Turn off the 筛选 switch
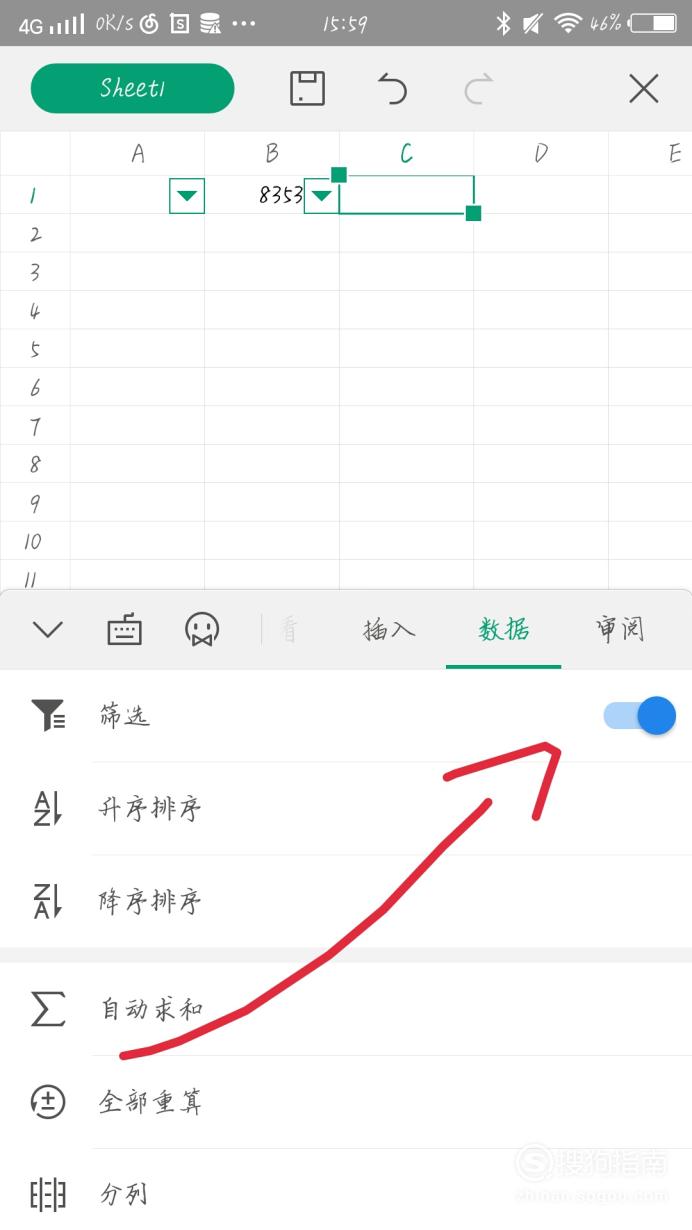The width and height of the screenshot is (692, 1230). [640, 716]
